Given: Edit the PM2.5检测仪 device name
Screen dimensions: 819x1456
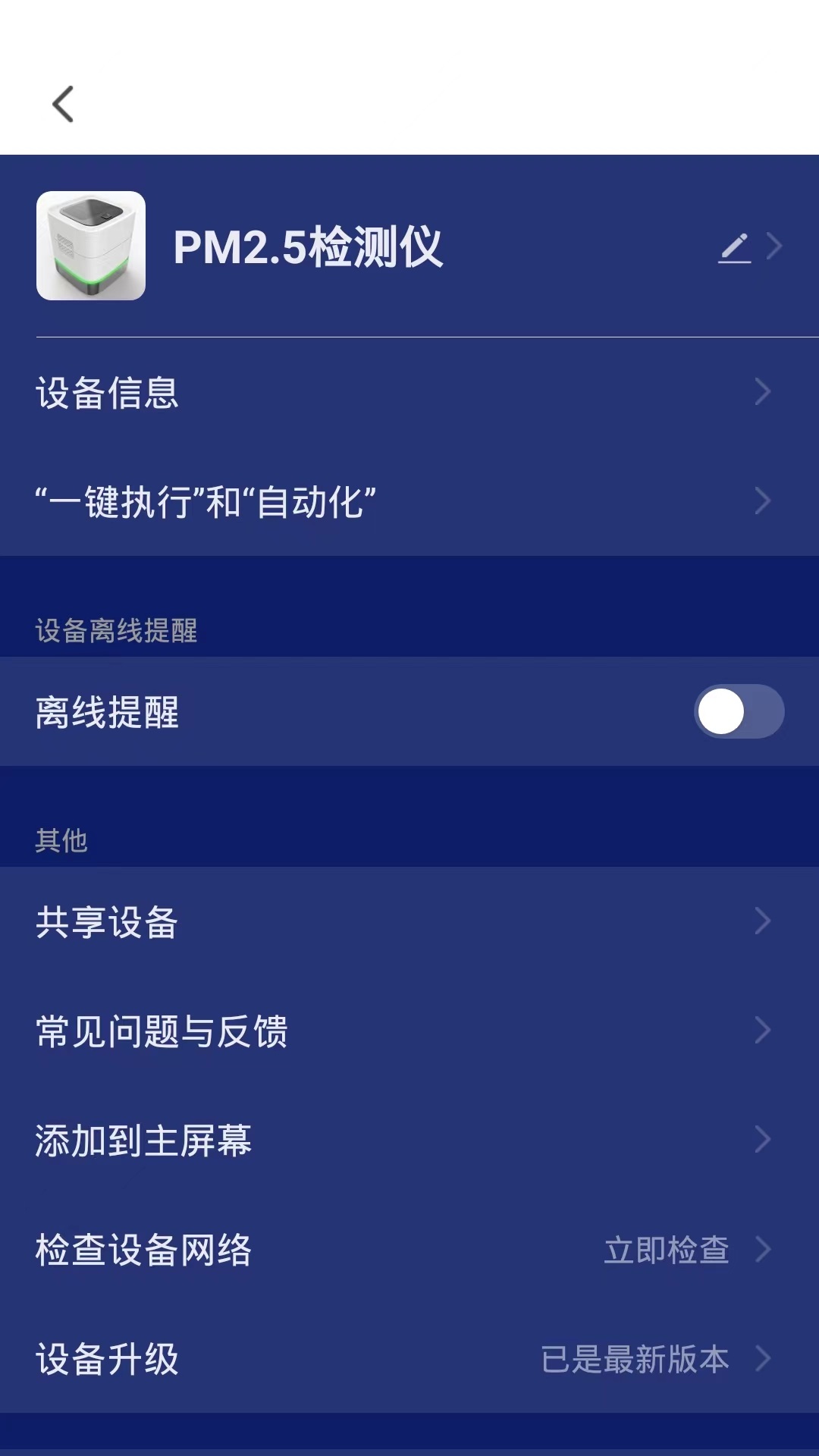Looking at the screenshot, I should point(734,247).
